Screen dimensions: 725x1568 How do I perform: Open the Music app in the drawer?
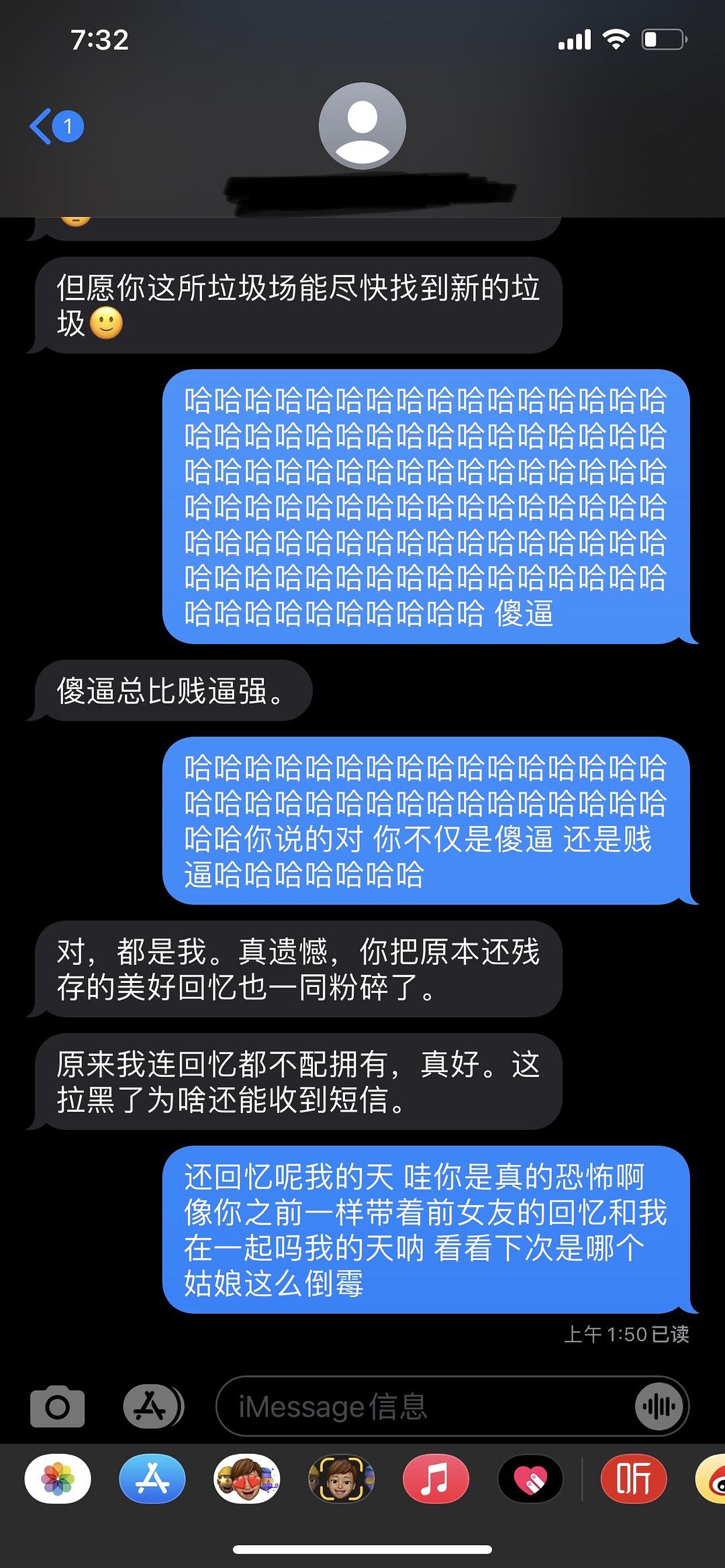tap(436, 1479)
